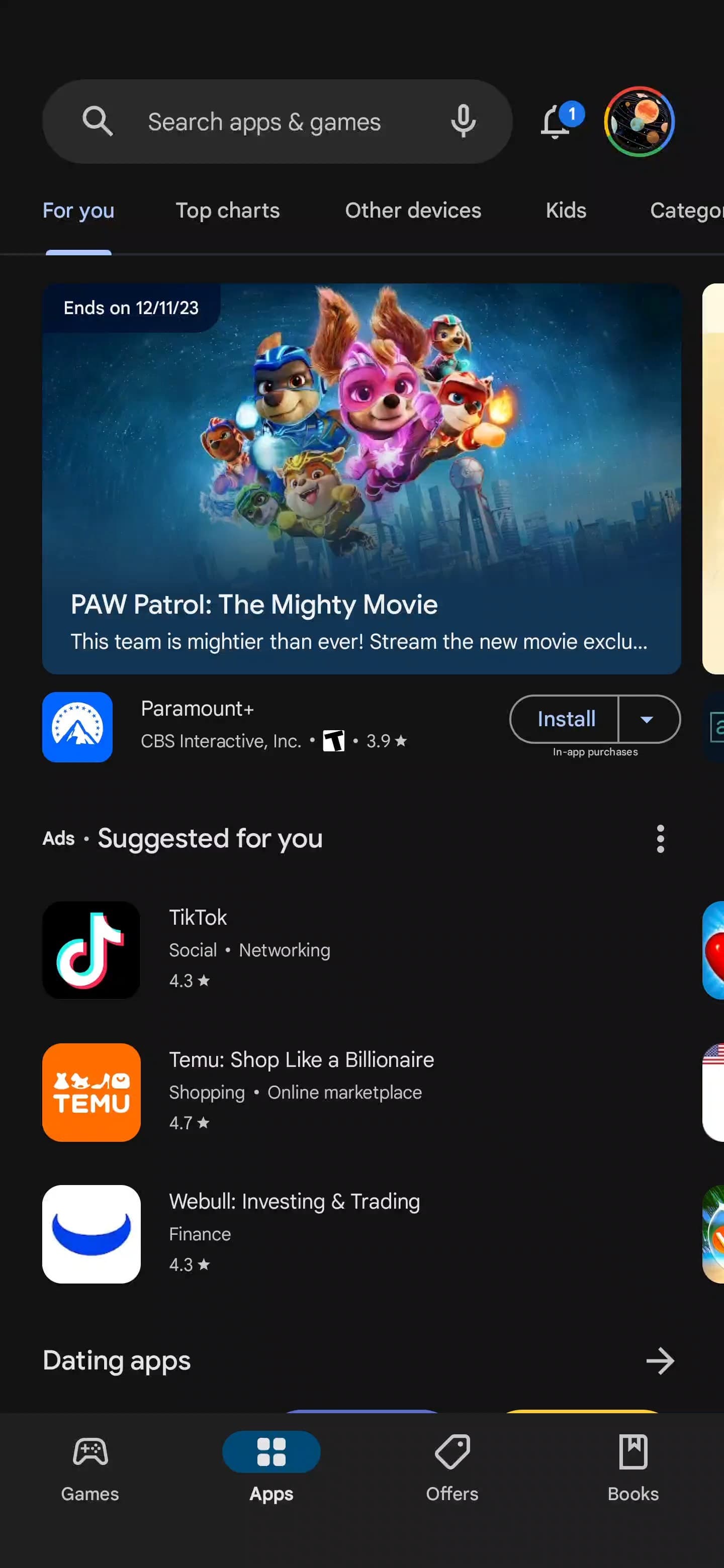Tap the Paramount+ app icon
Screen dimensions: 724x1568
(77, 727)
